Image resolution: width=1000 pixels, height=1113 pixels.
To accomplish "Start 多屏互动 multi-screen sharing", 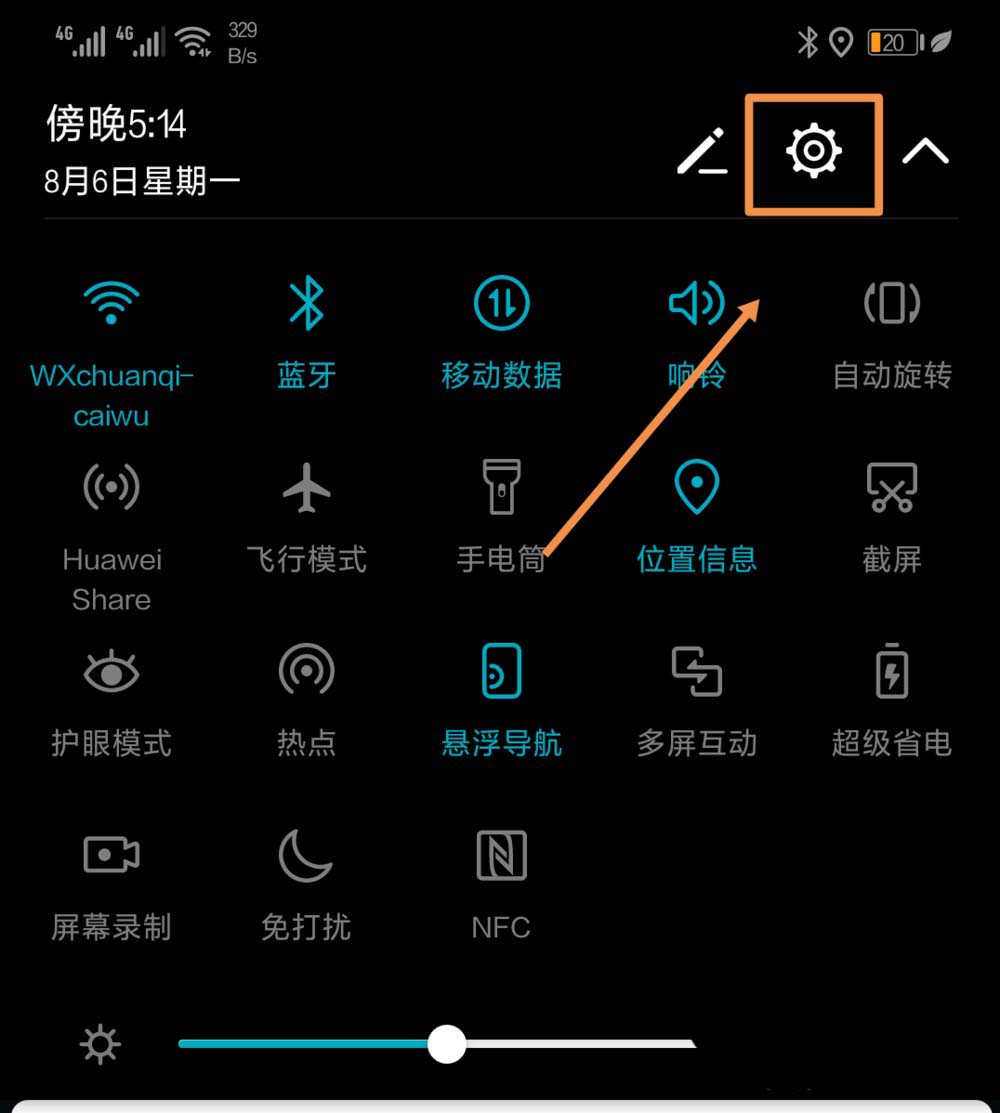I will coord(696,671).
